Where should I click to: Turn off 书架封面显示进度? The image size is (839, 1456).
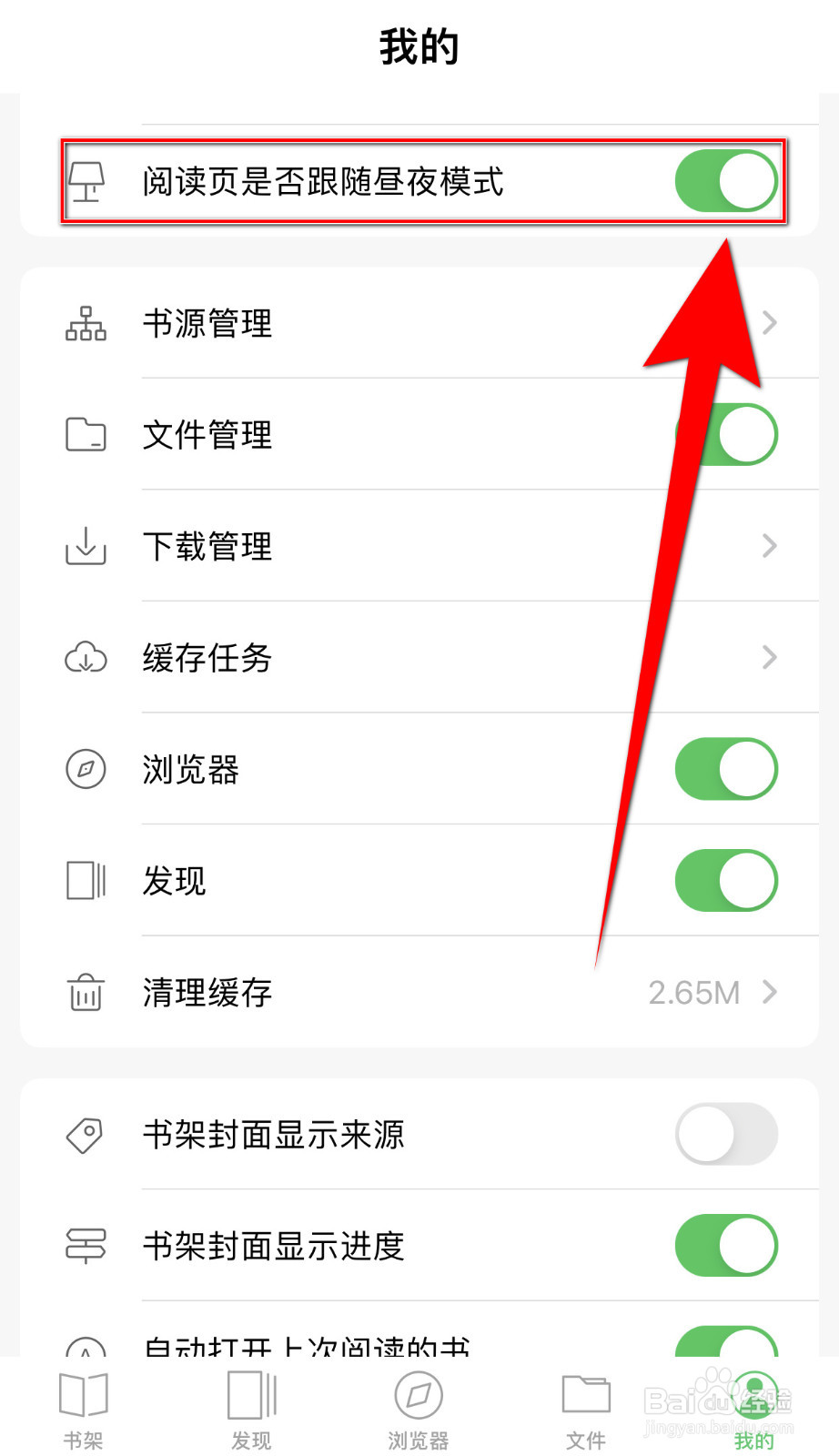pyautogui.click(x=725, y=1246)
